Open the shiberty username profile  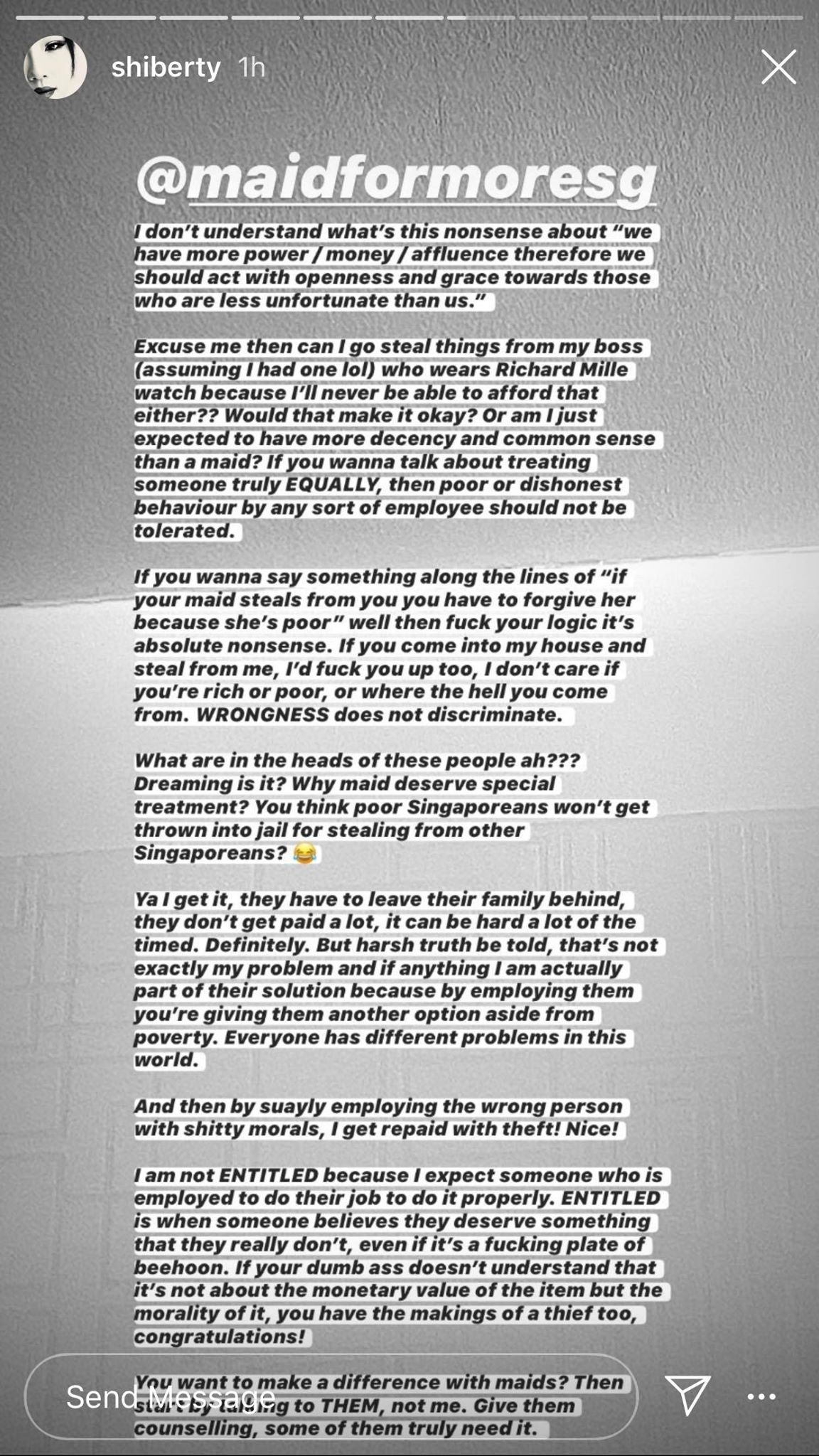tap(166, 68)
